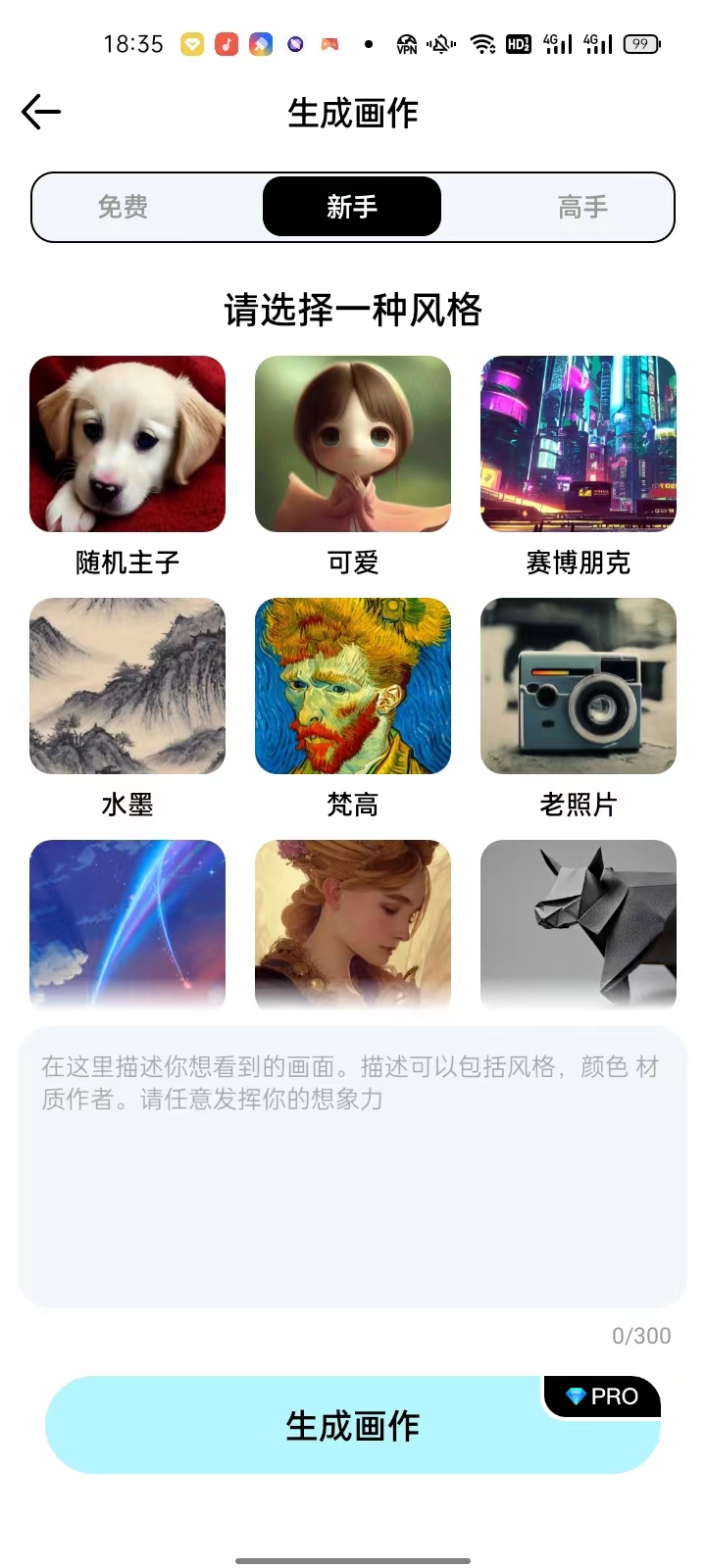Select the origami bull style tile
This screenshot has height=1568, width=706.
click(x=579, y=921)
